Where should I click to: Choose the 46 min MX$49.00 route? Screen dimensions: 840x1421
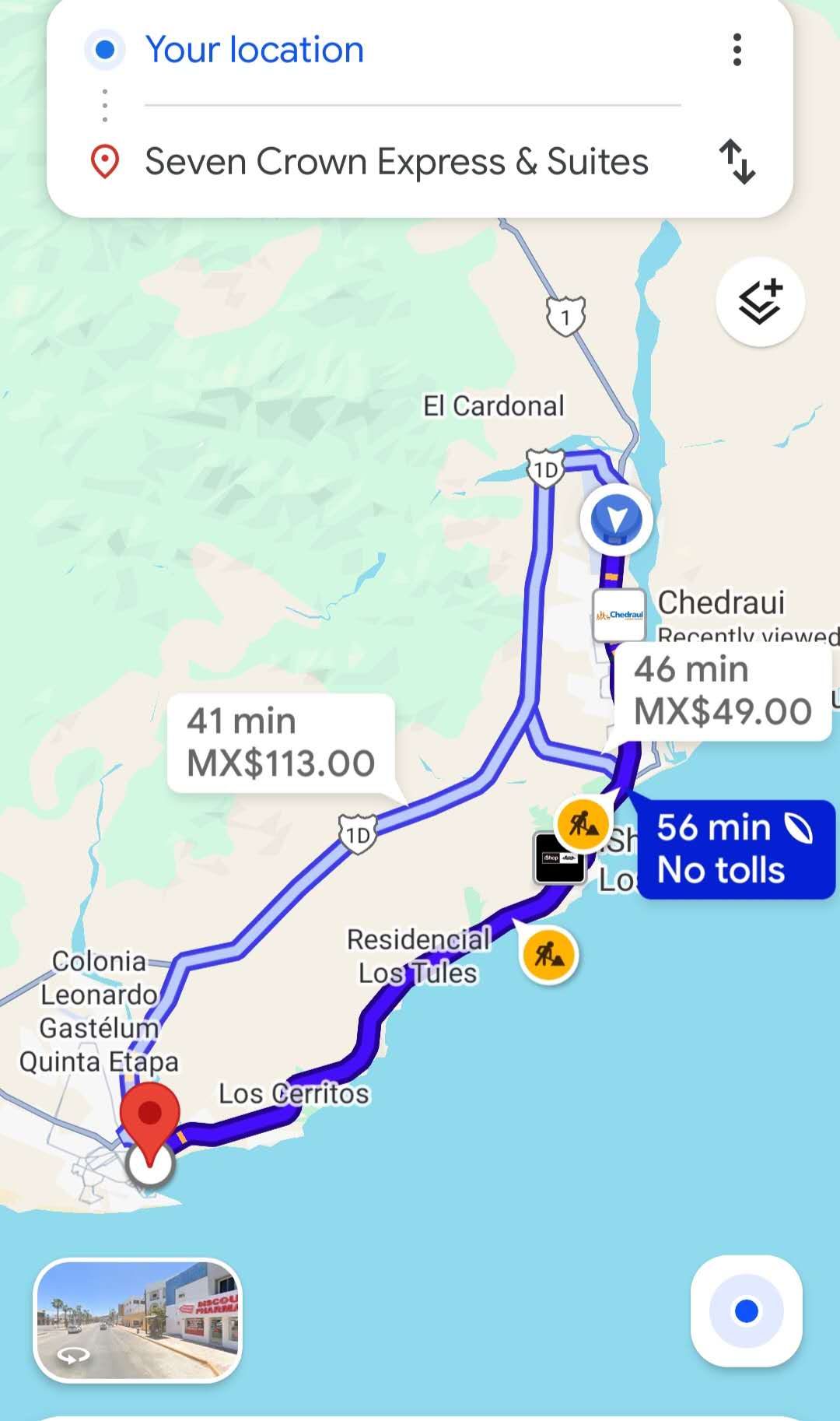click(722, 691)
